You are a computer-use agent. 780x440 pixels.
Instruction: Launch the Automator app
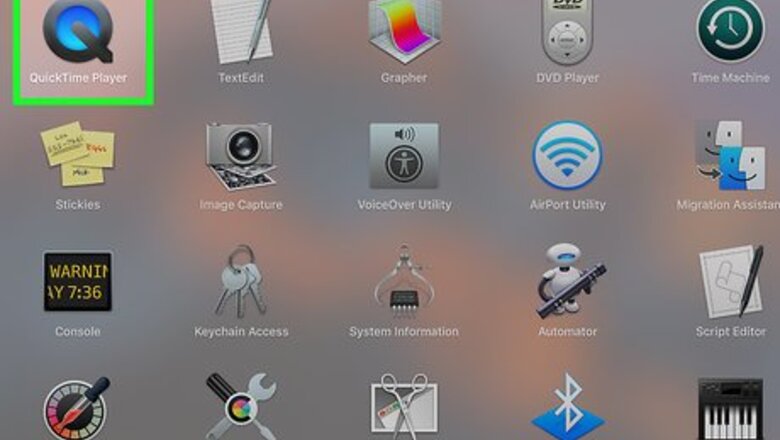point(567,282)
